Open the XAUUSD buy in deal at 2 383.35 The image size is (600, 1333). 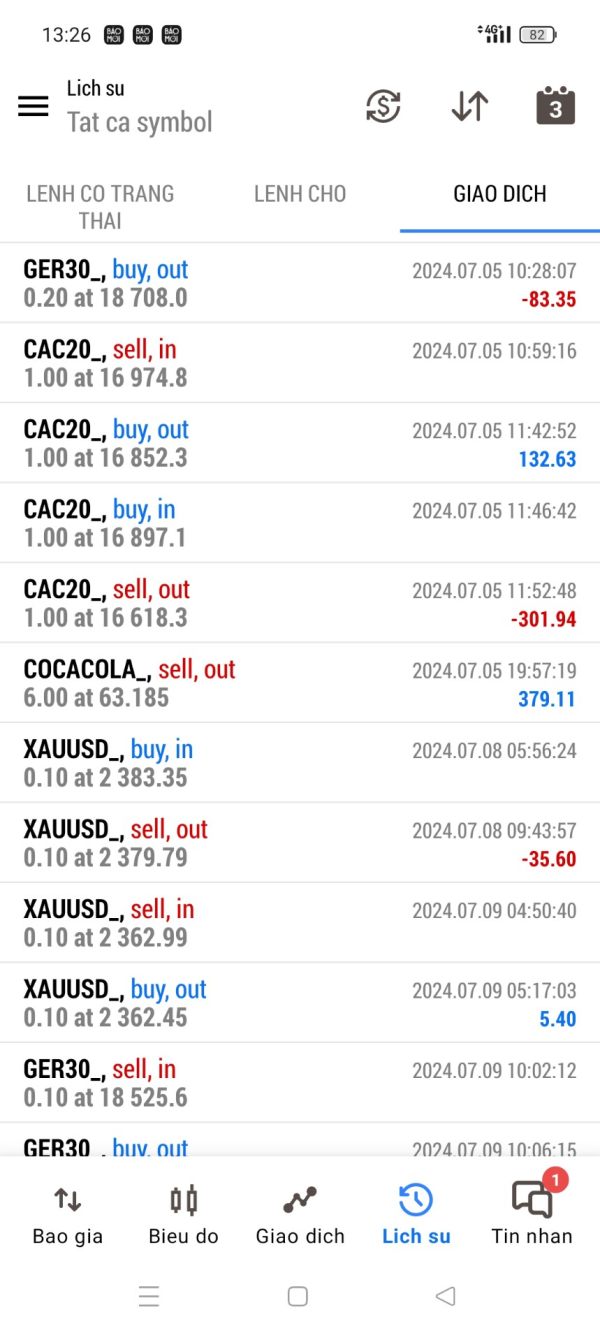click(300, 763)
